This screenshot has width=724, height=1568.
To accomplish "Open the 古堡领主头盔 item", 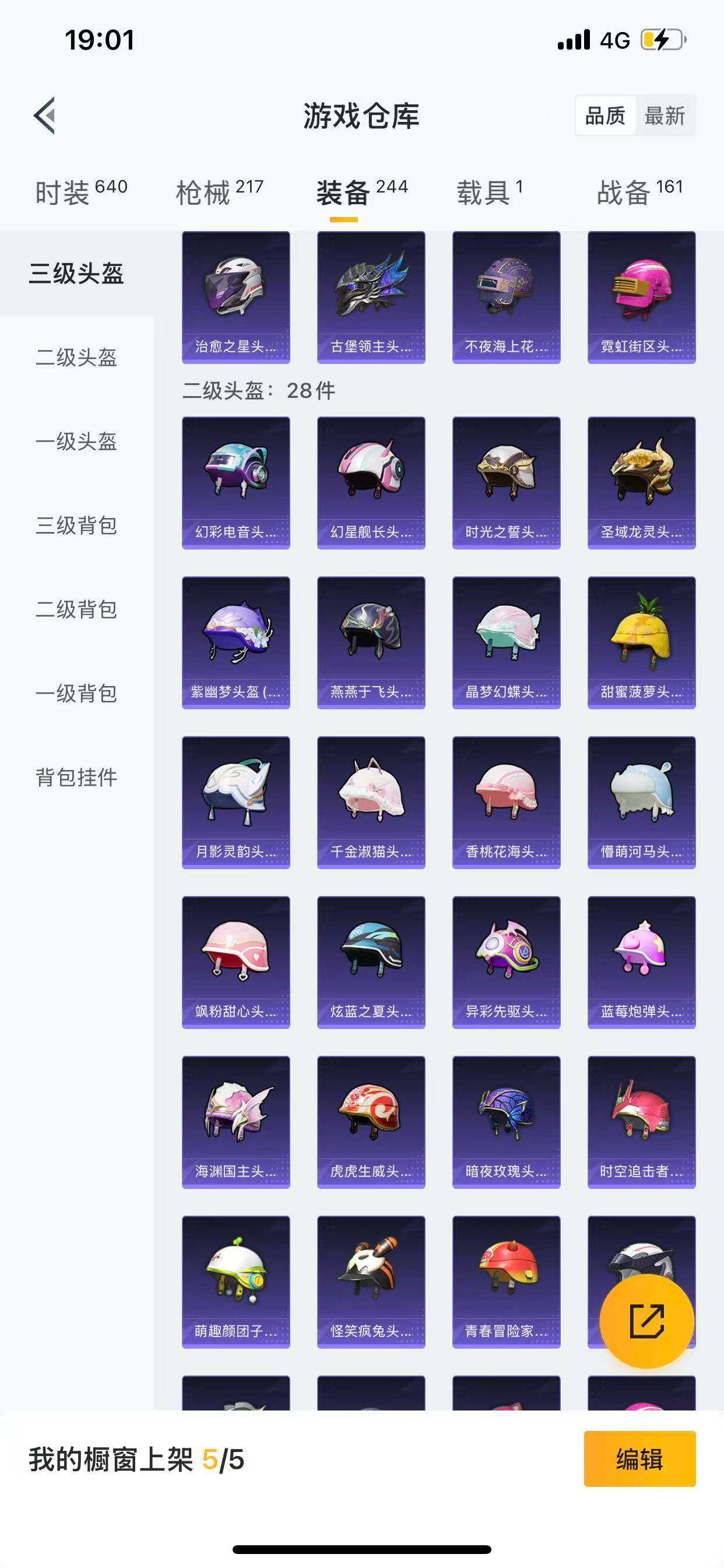I will click(371, 298).
